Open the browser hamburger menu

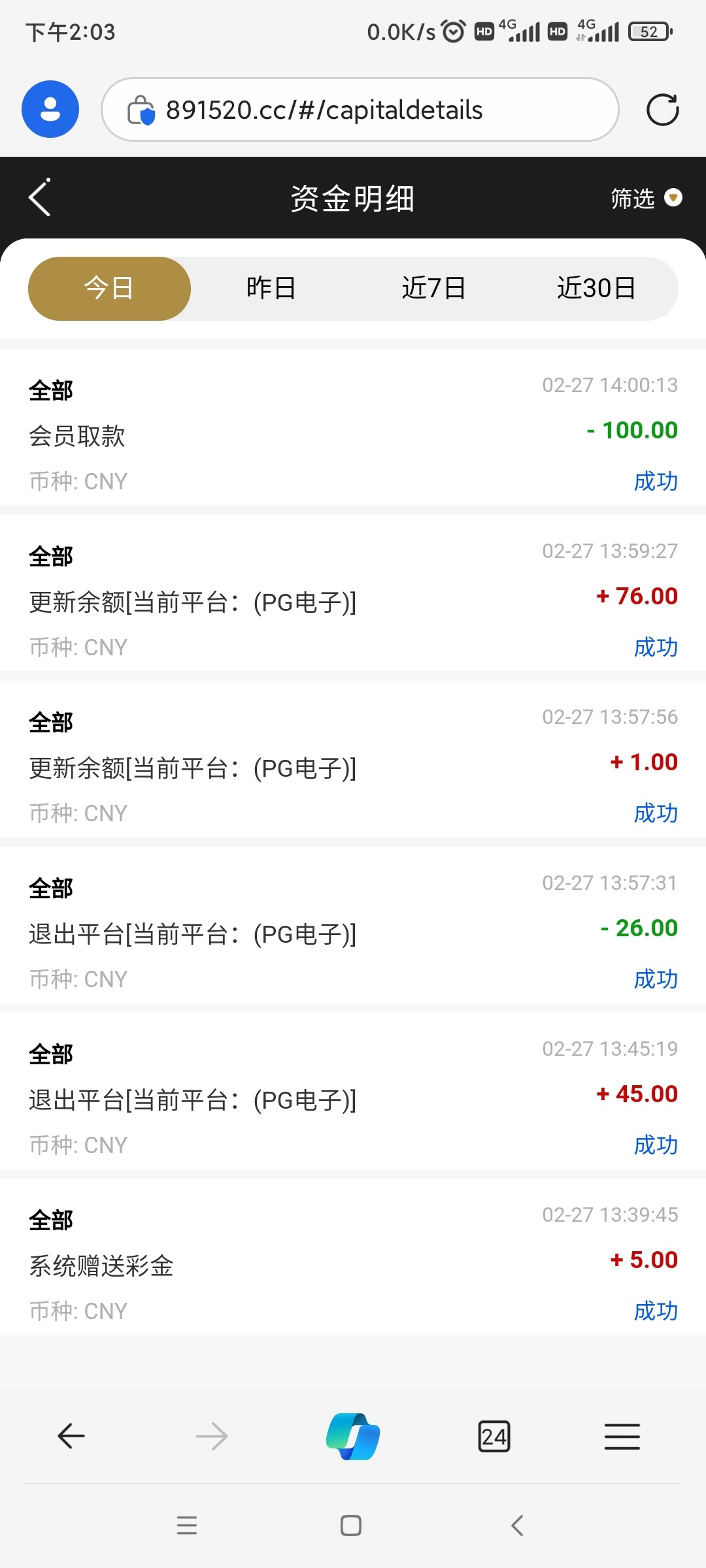point(622,1436)
